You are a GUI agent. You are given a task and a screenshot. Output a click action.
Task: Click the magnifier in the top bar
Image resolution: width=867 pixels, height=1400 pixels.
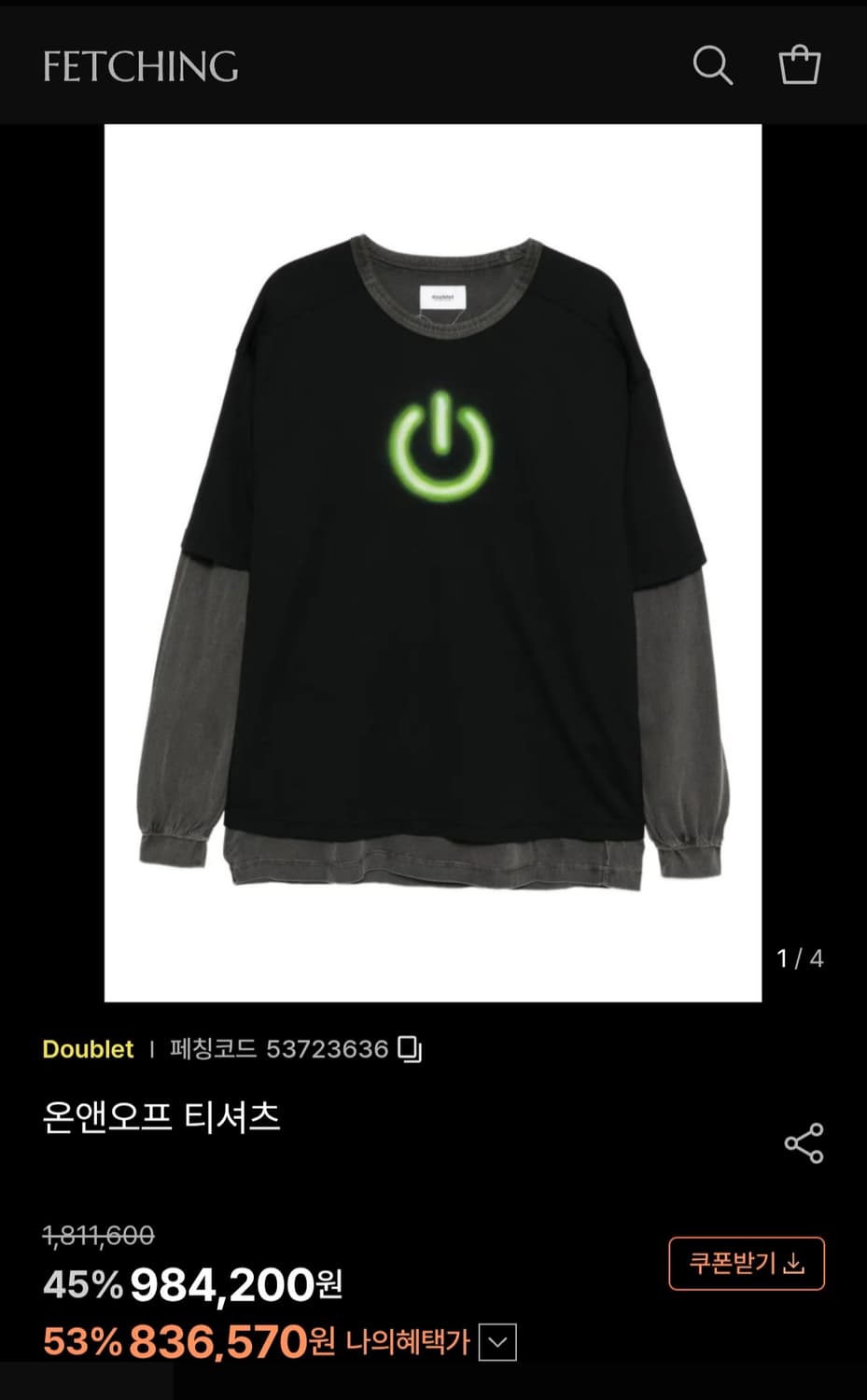(713, 66)
